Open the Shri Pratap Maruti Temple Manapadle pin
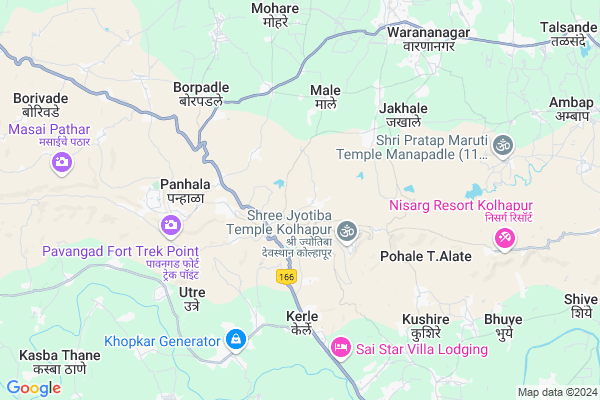Screen dimensions: 600x400 tap(502, 147)
